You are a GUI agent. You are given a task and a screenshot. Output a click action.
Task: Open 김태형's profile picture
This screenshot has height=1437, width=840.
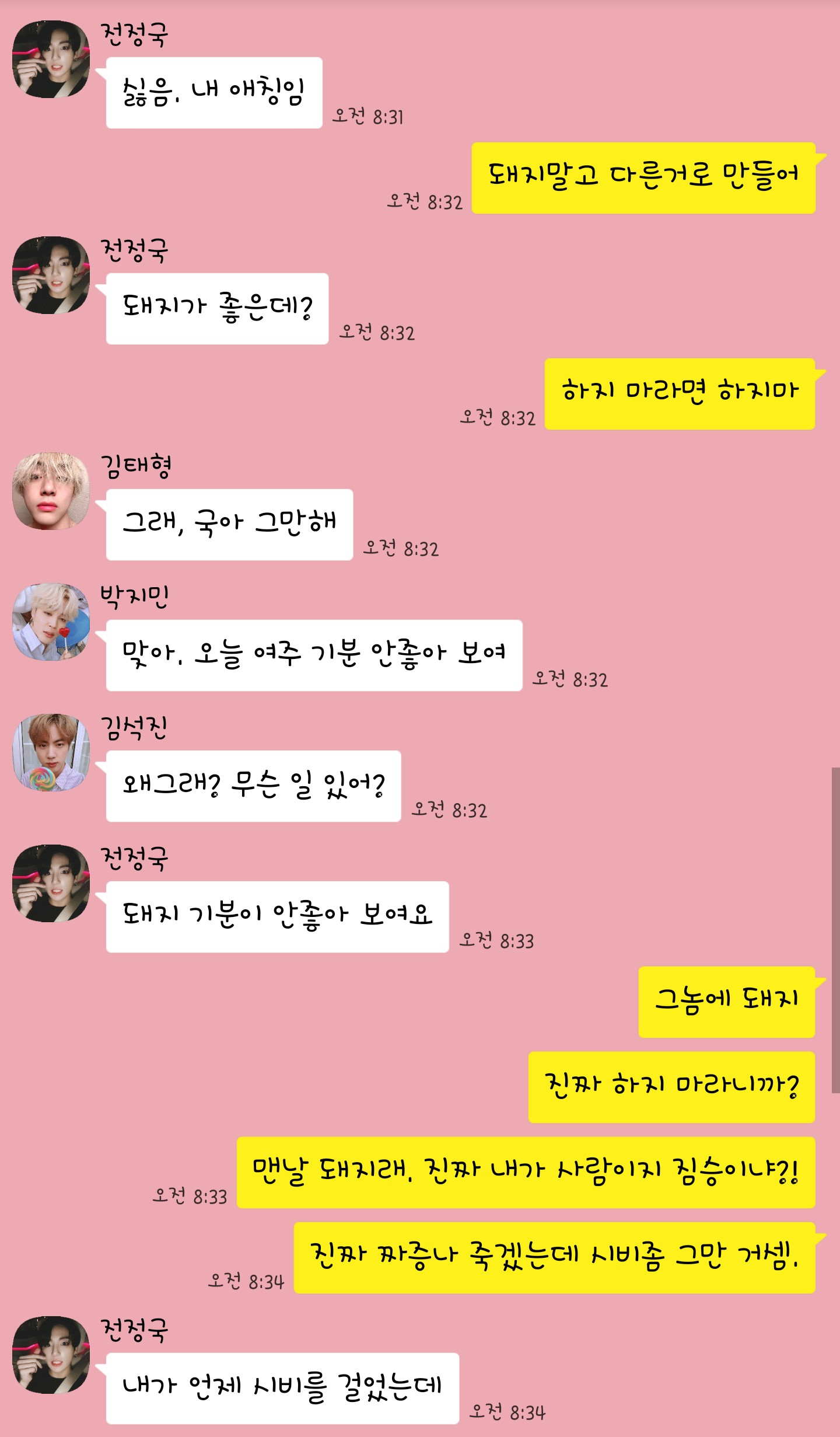51,491
